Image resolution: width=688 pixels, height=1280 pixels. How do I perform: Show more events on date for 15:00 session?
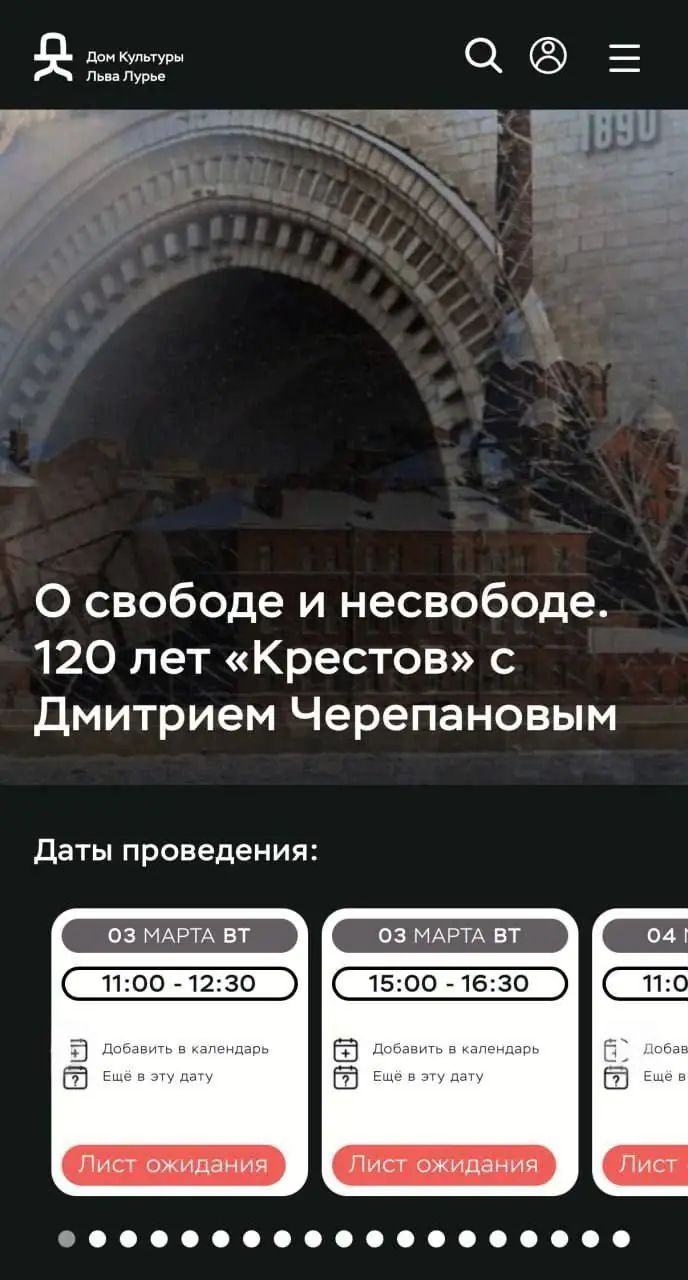(426, 1077)
